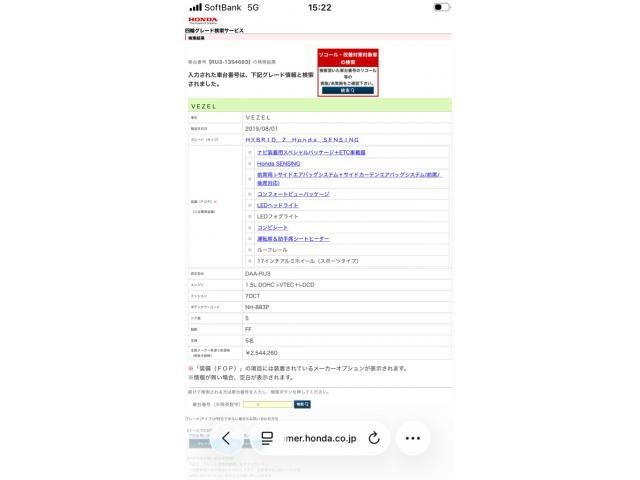Focus the frame number input field
Viewport: 640px width, 480px height.
(x=268, y=404)
